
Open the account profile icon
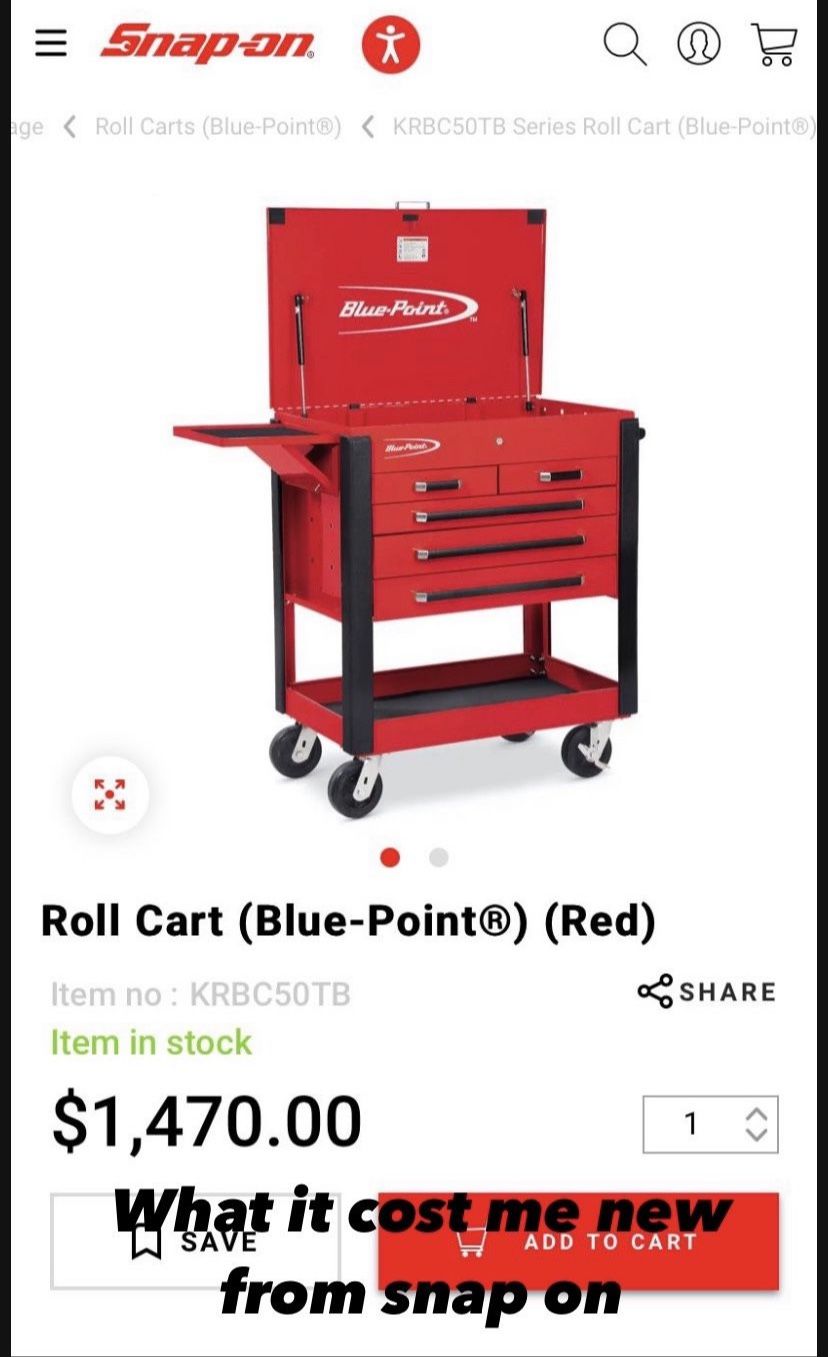click(x=699, y=45)
